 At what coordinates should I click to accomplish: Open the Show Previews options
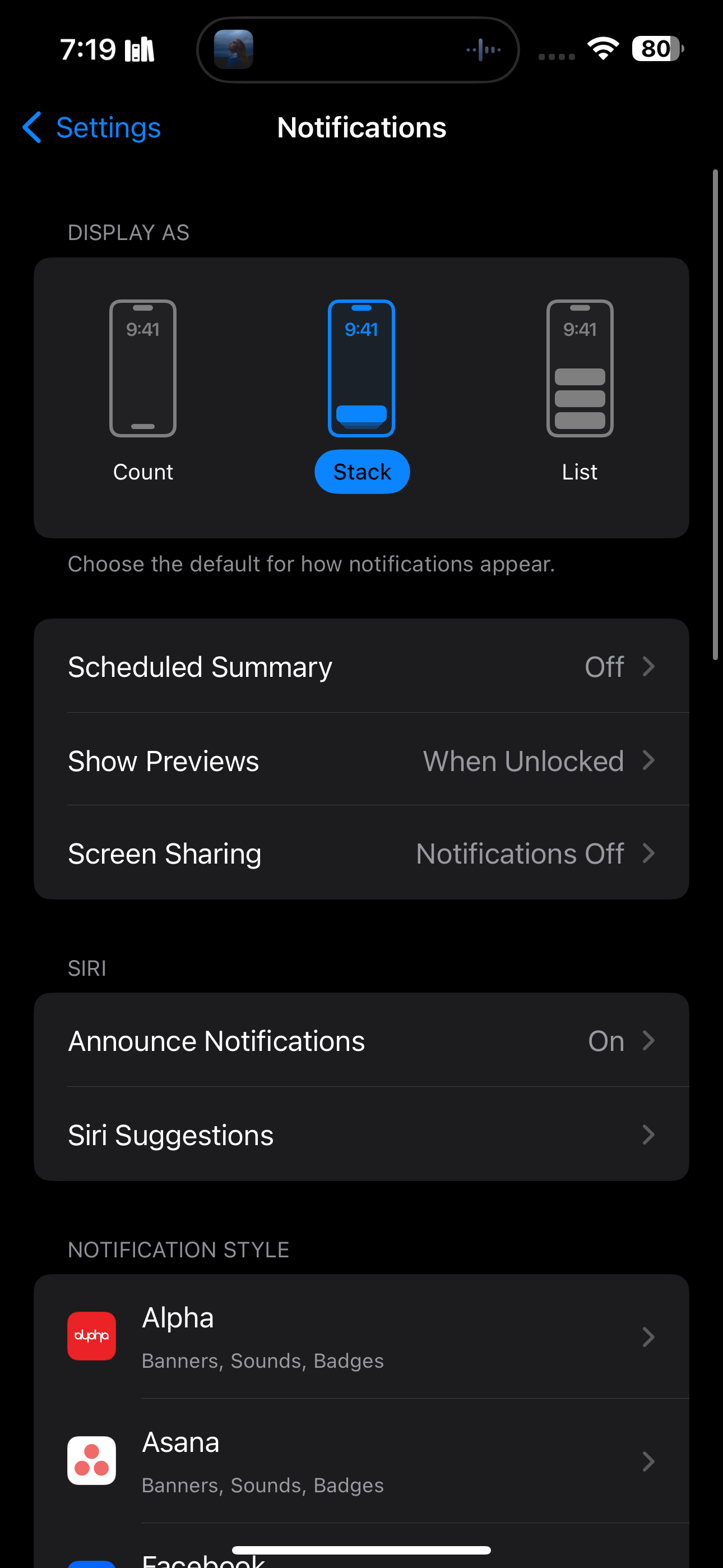pos(361,761)
